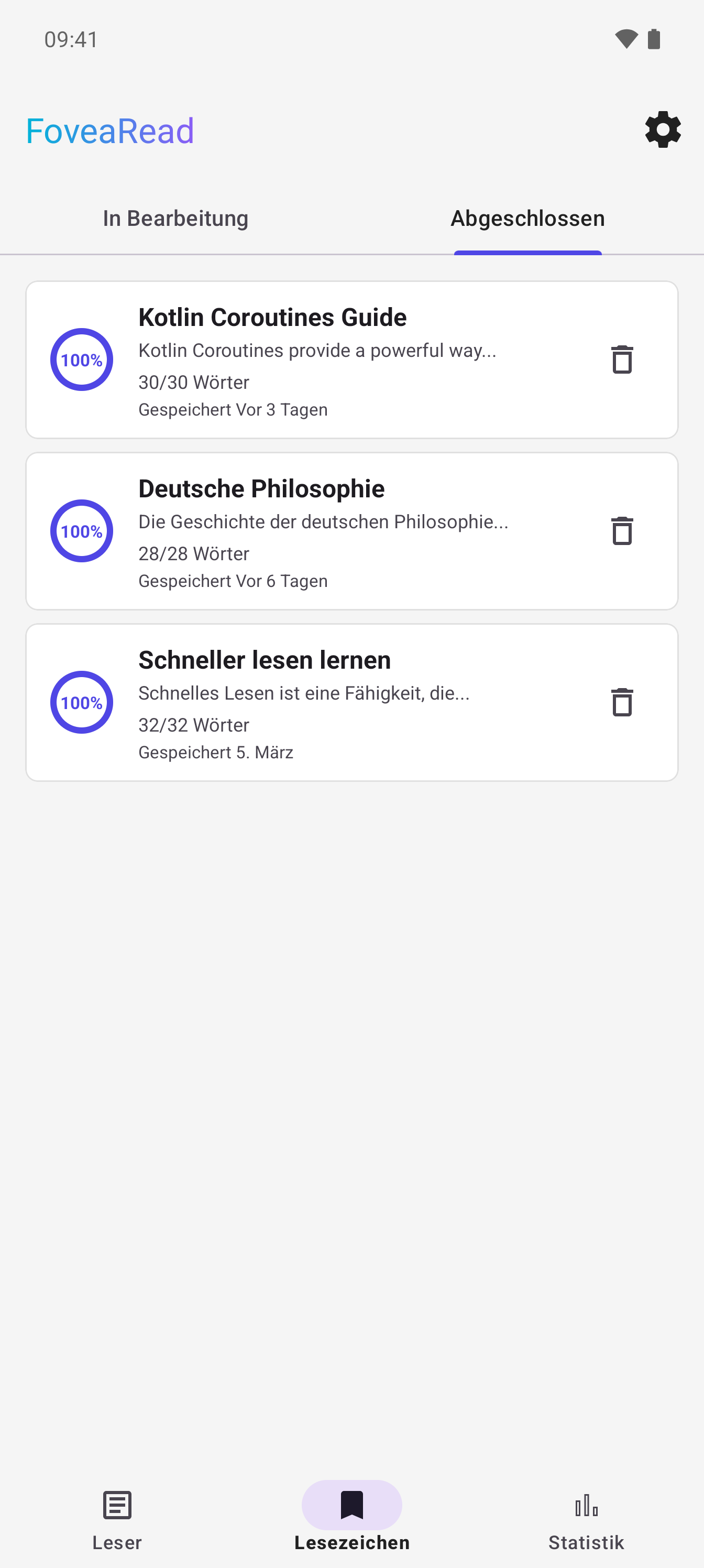Click the 09:41 clock display
Viewport: 704px width, 1568px height.
pyautogui.click(x=70, y=38)
